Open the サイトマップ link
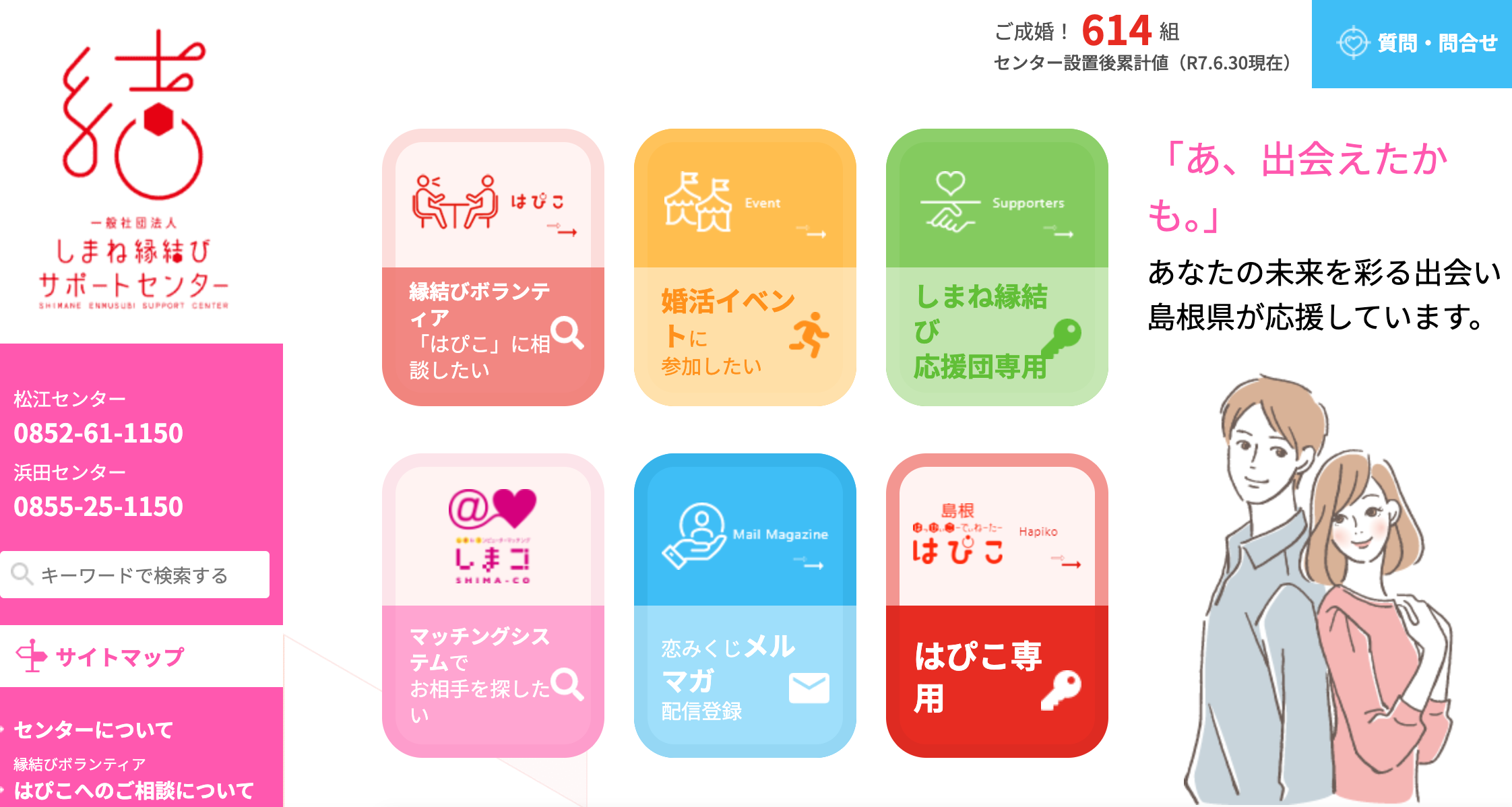The image size is (1512, 807). click(x=119, y=656)
